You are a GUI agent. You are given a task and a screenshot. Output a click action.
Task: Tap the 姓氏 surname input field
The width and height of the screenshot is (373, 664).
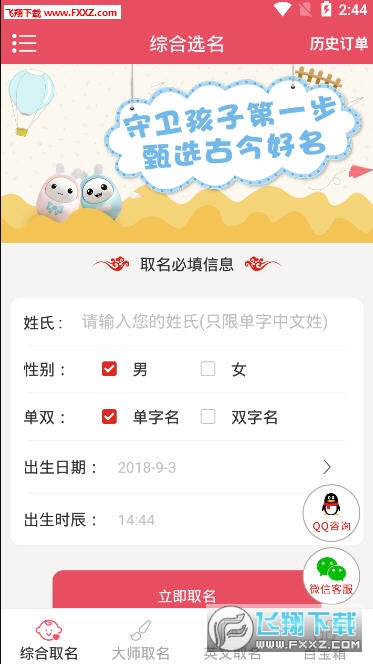coord(204,322)
